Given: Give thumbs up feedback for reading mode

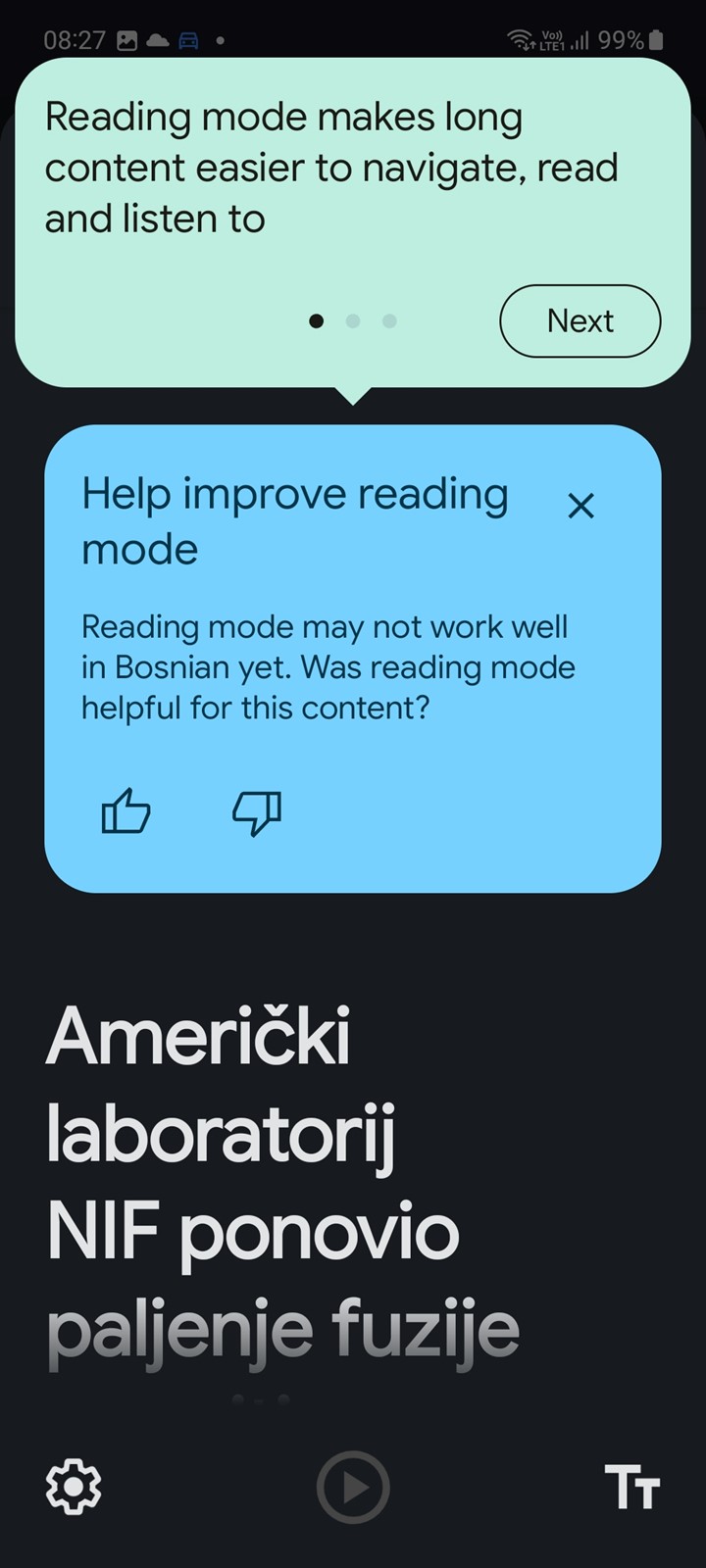Looking at the screenshot, I should (126, 811).
